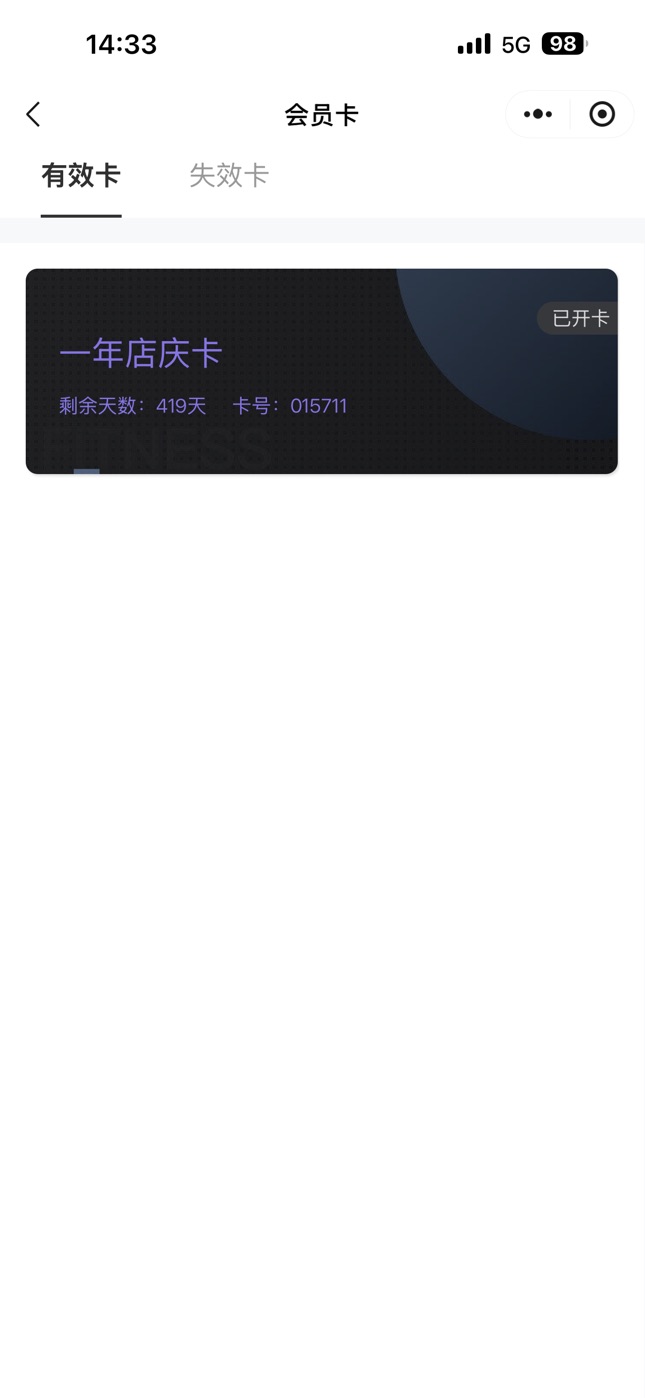Open the 一年店庆卡 membership card
This screenshot has height=1398, width=645.
pyautogui.click(x=321, y=371)
